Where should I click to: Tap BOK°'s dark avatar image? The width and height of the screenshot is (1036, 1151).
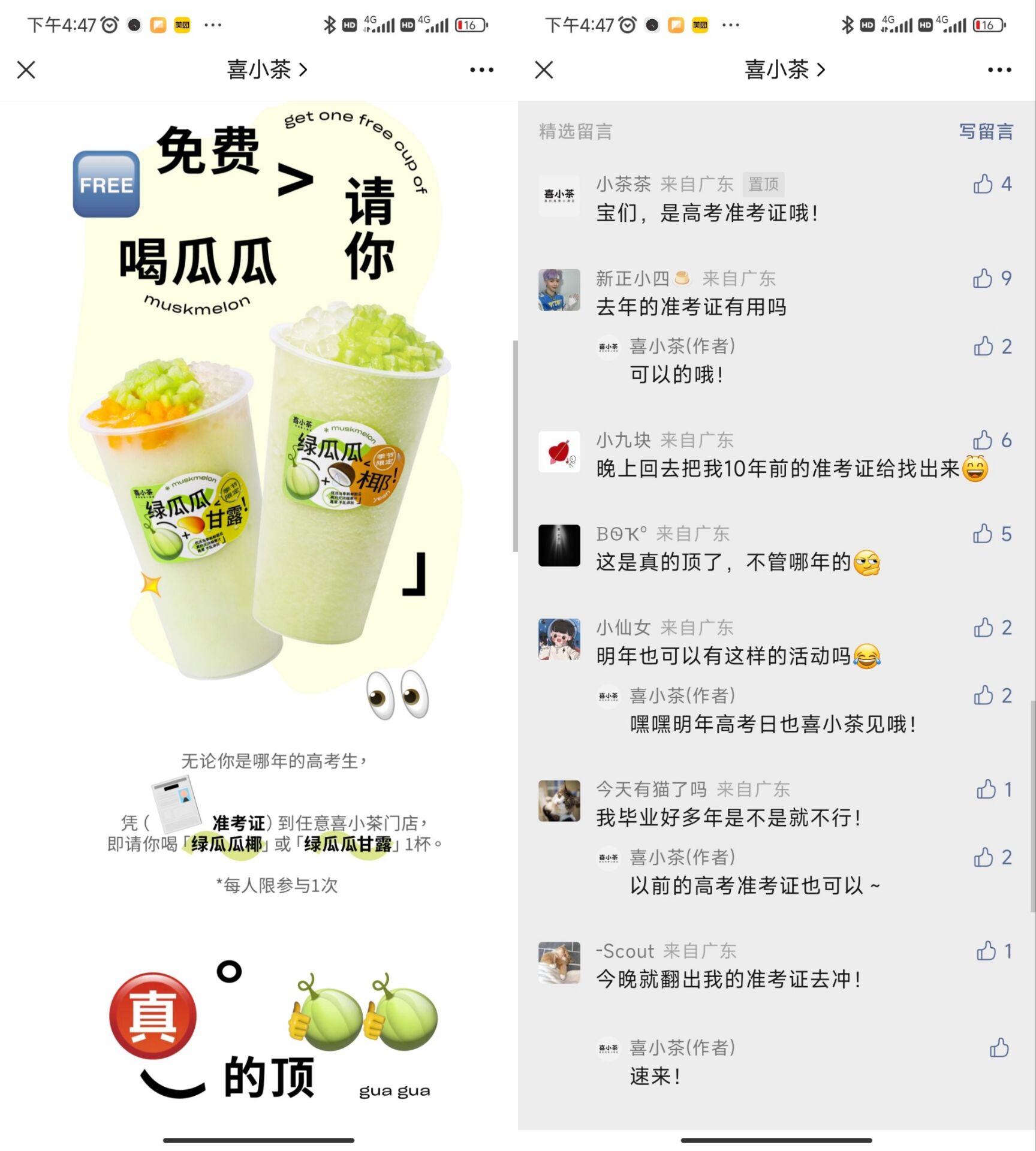click(x=560, y=546)
